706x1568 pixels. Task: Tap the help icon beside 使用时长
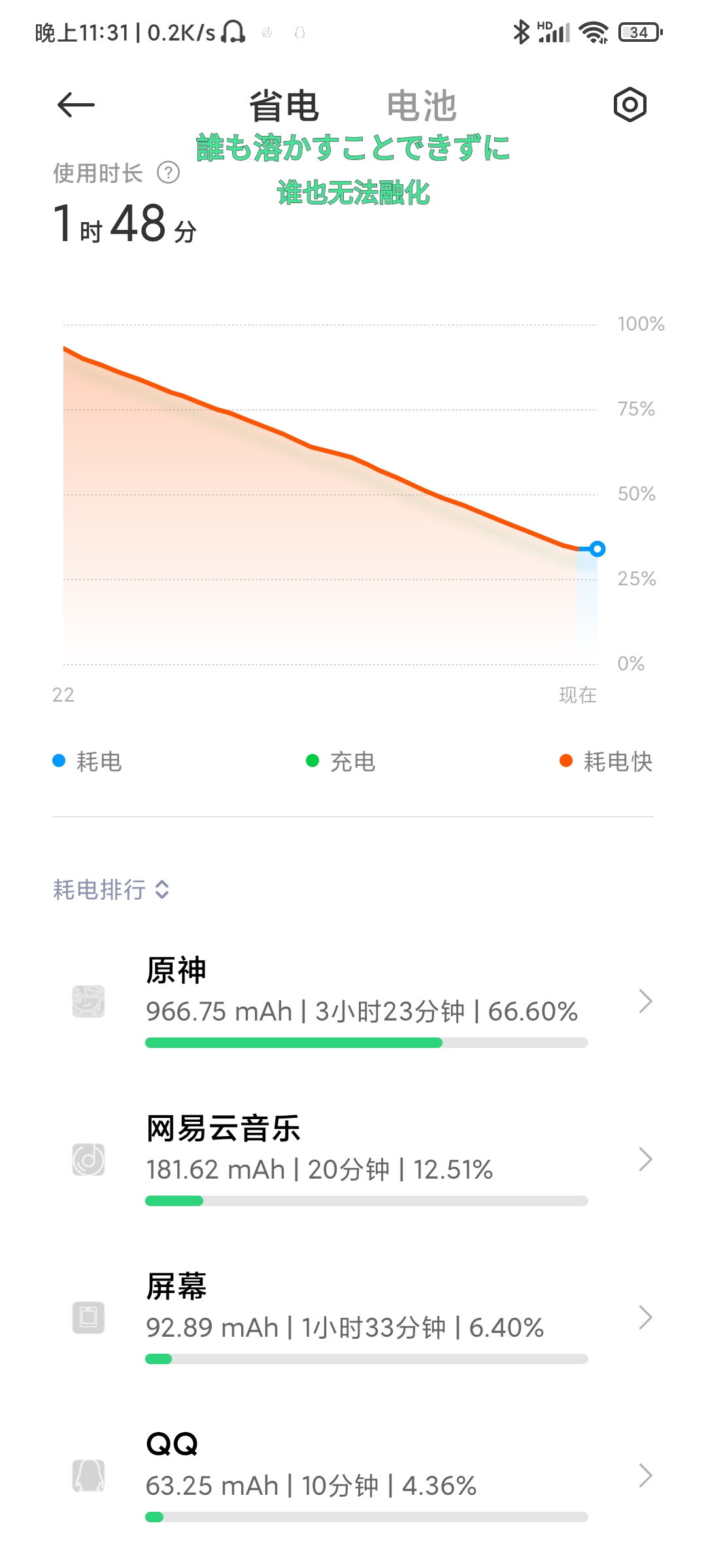[x=169, y=172]
